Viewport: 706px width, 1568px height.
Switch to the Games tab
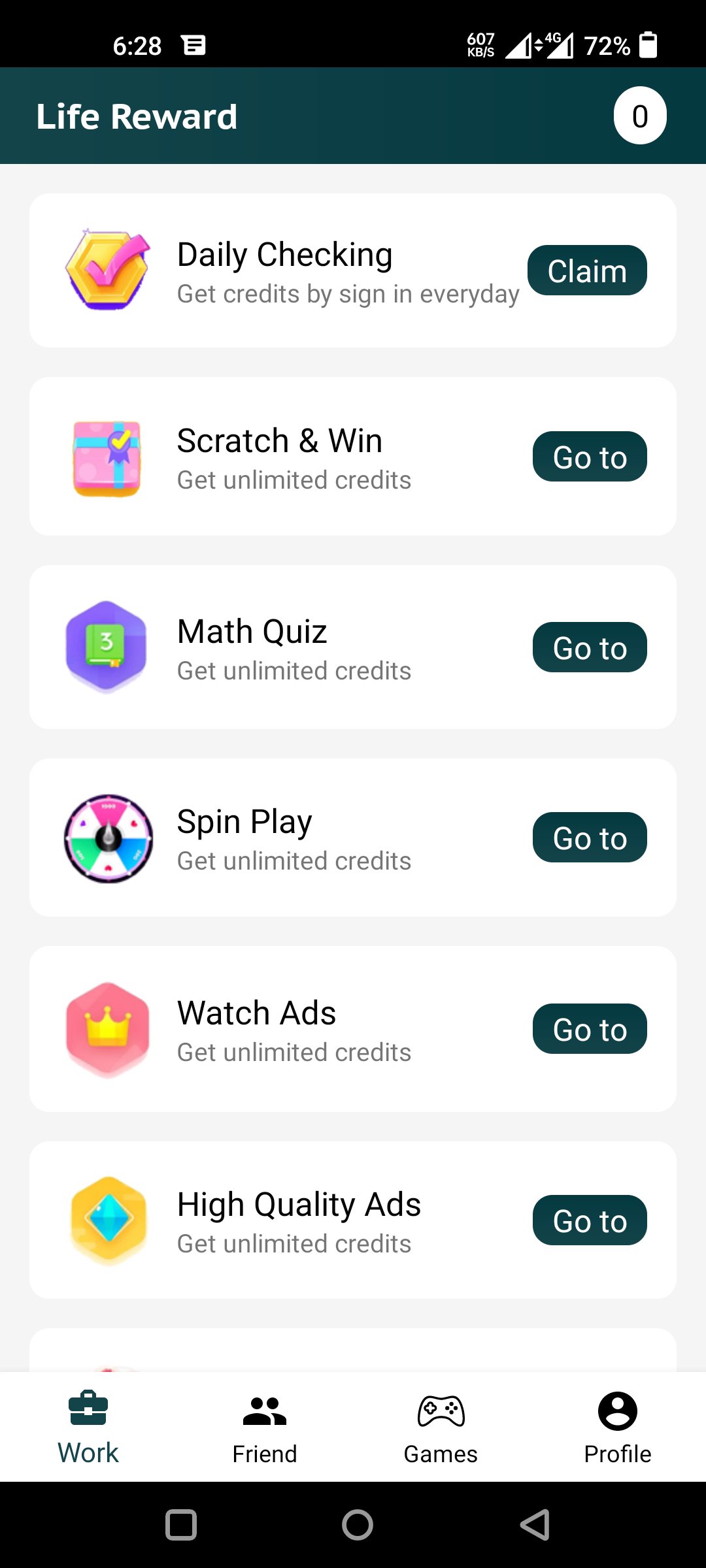pos(441,1428)
